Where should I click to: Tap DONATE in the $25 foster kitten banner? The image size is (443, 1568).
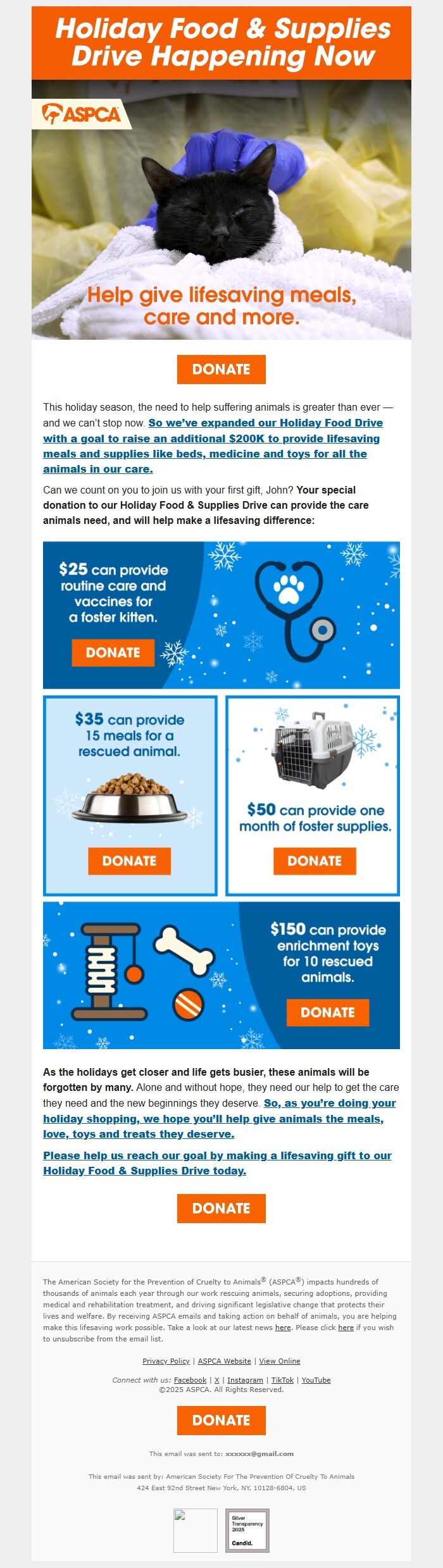click(113, 652)
